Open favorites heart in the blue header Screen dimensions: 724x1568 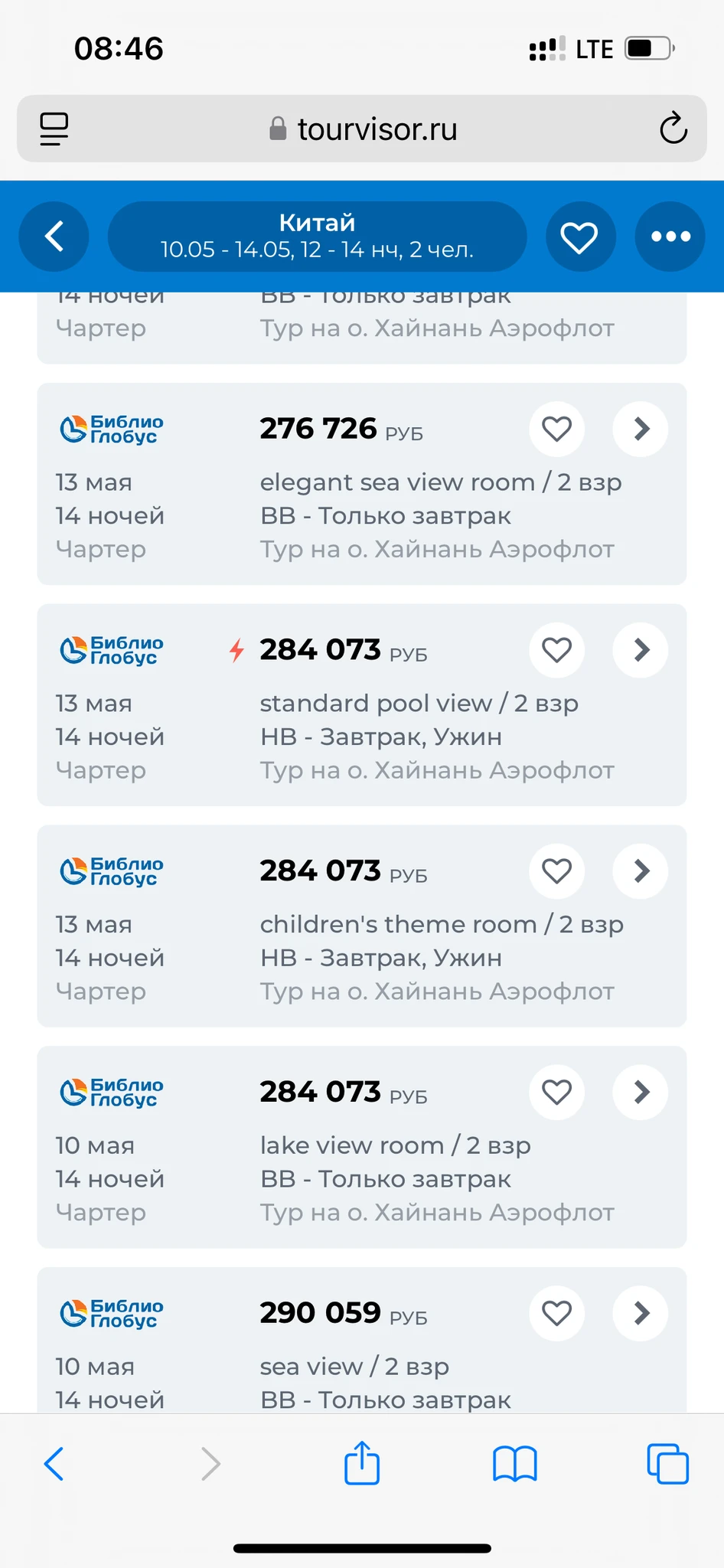tap(579, 237)
